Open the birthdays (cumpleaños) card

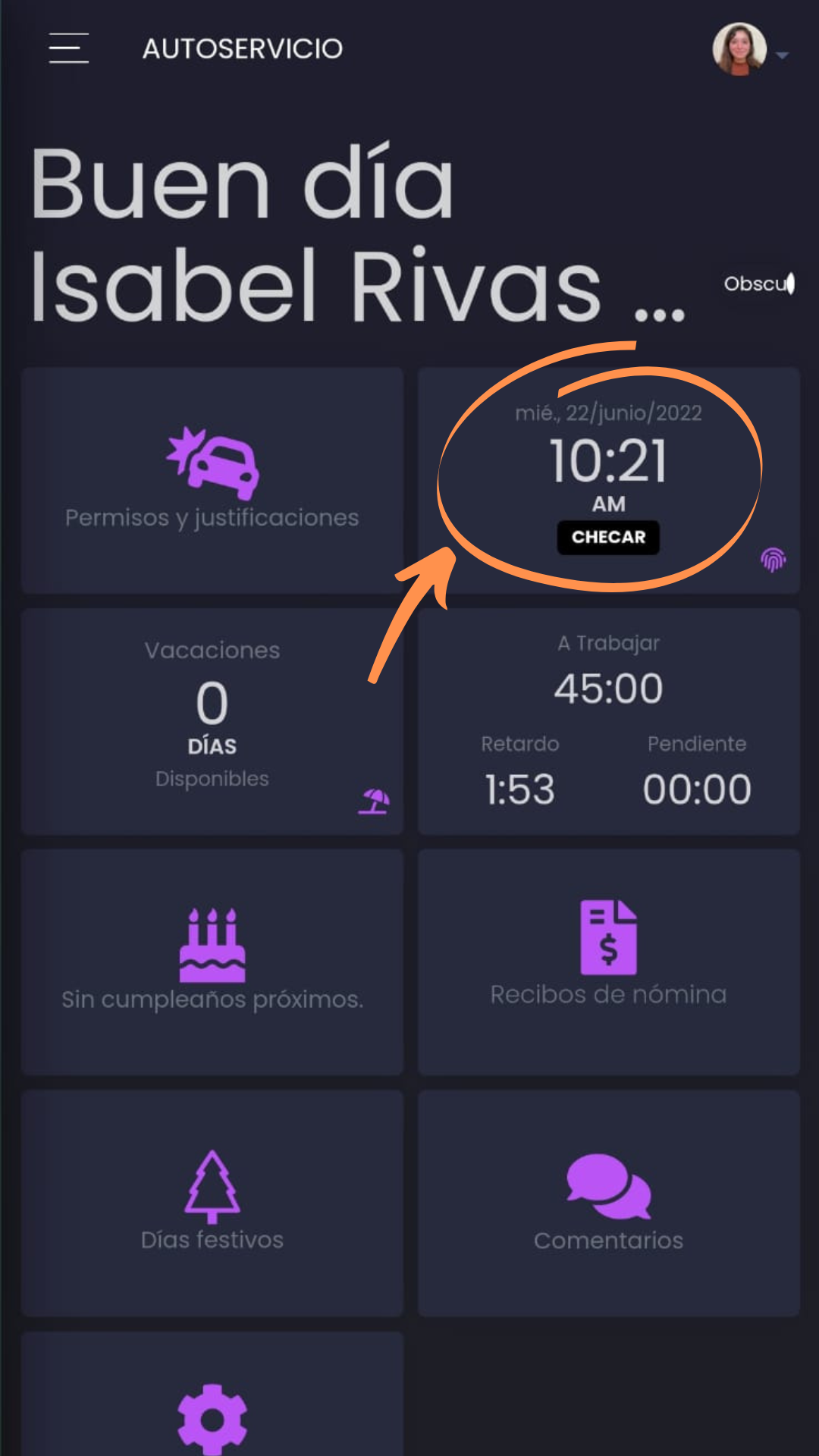(212, 962)
